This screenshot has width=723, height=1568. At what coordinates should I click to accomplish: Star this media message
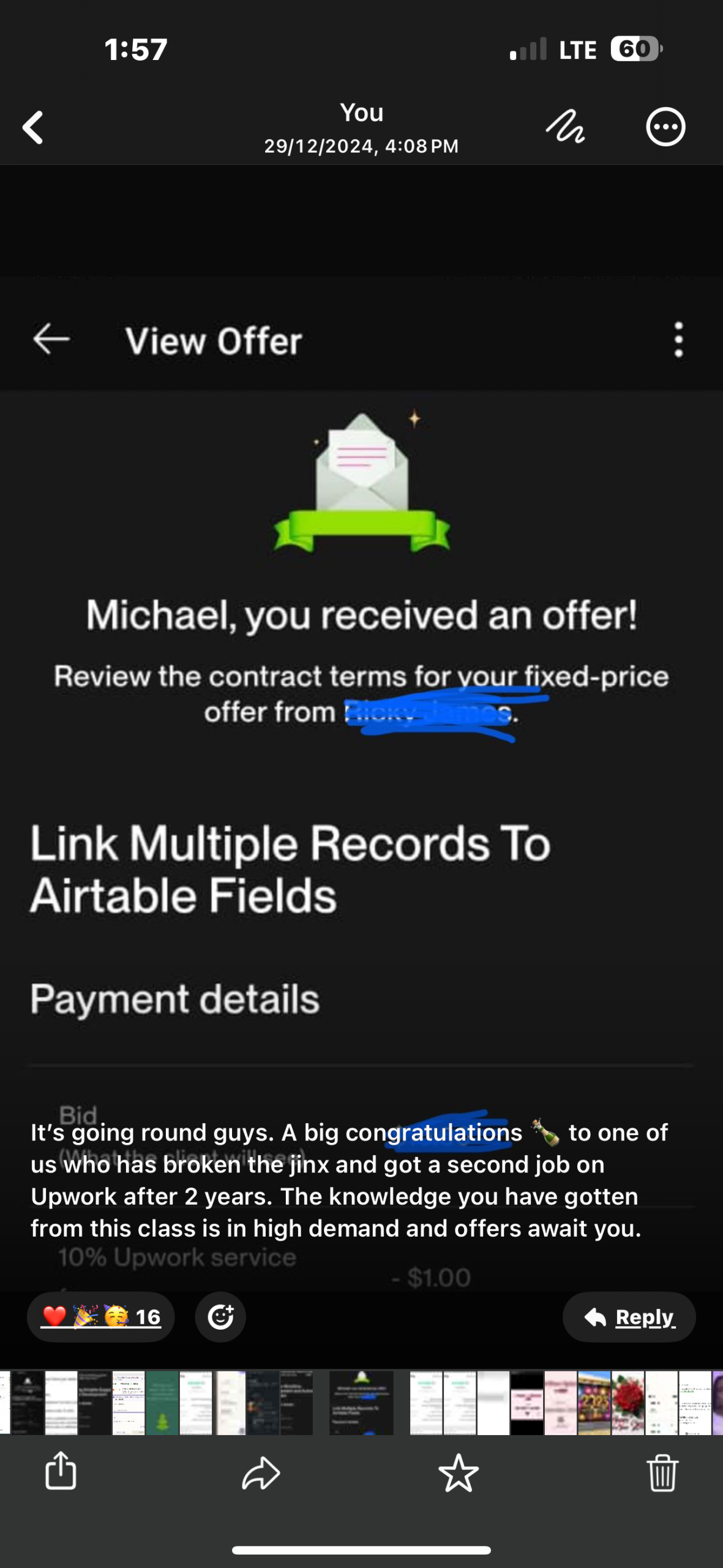click(x=459, y=1472)
